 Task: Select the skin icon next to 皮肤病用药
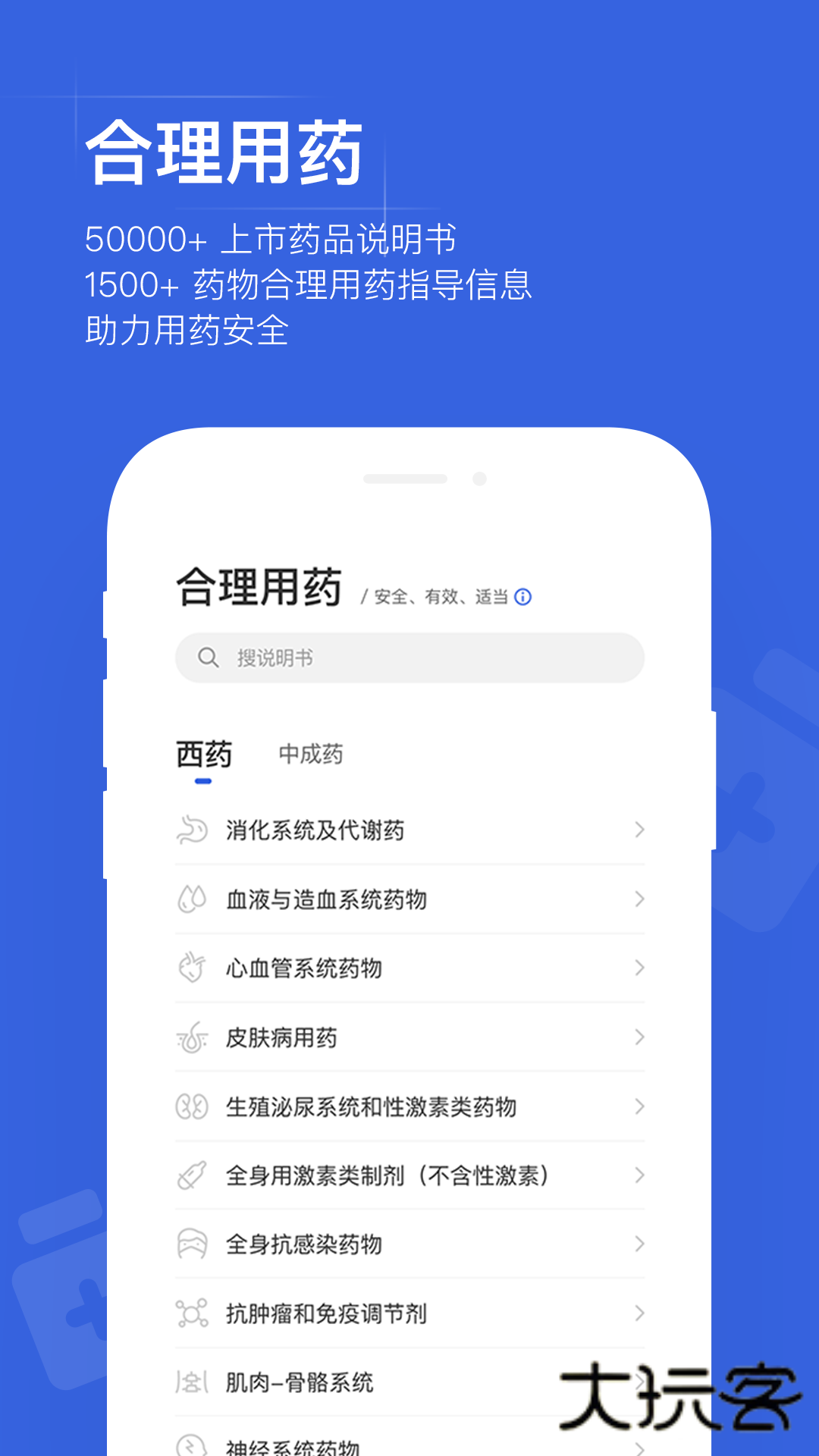(194, 1037)
